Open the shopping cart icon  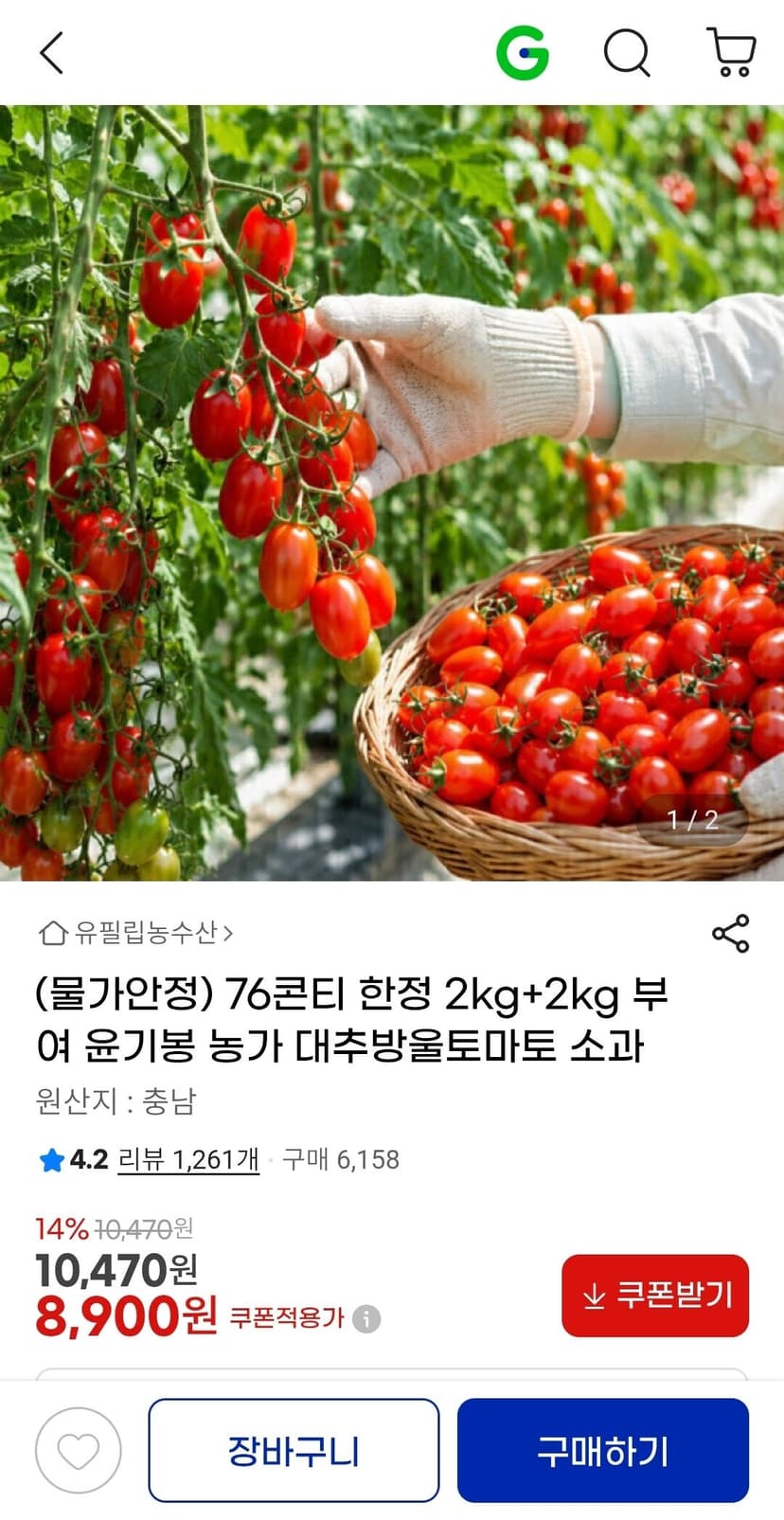tap(731, 52)
